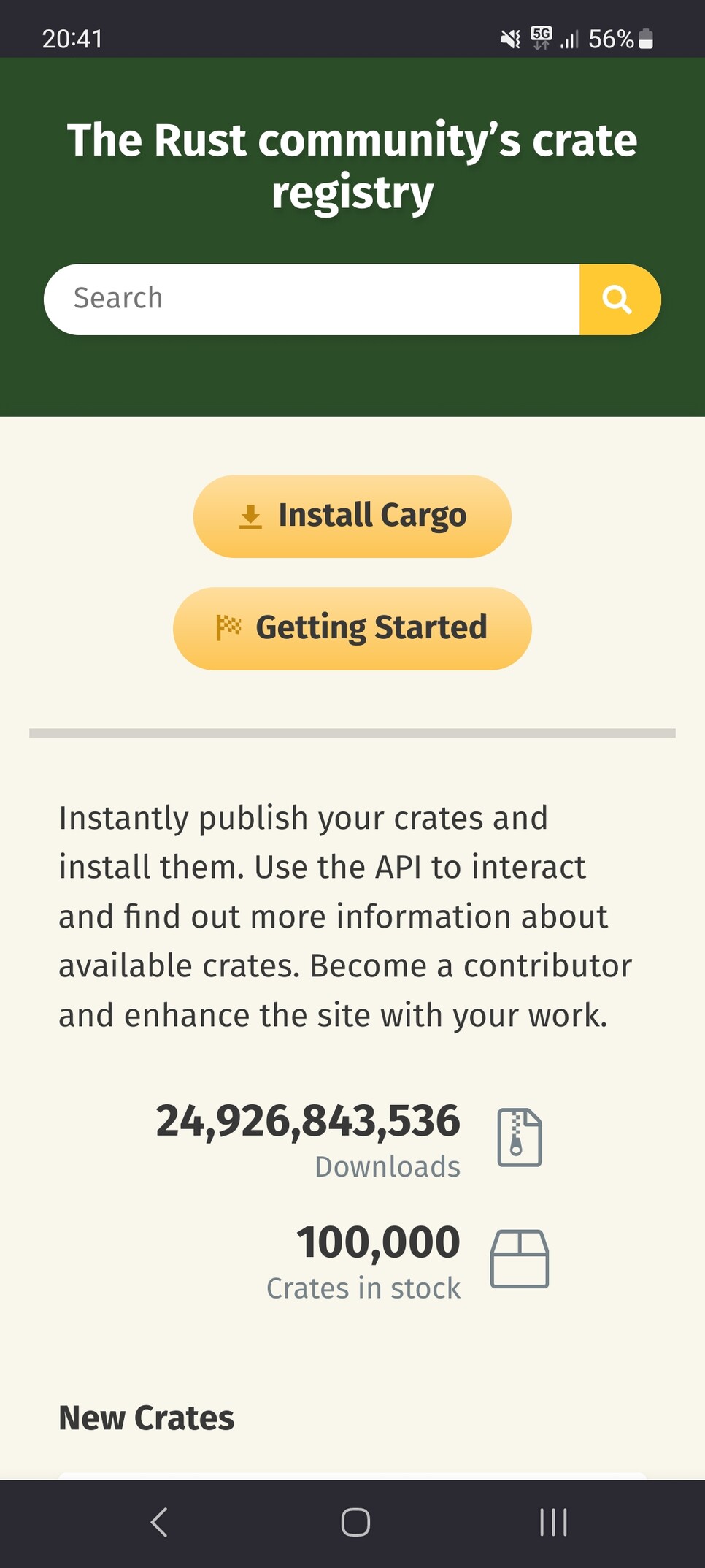Tap the Search input field

tap(312, 299)
